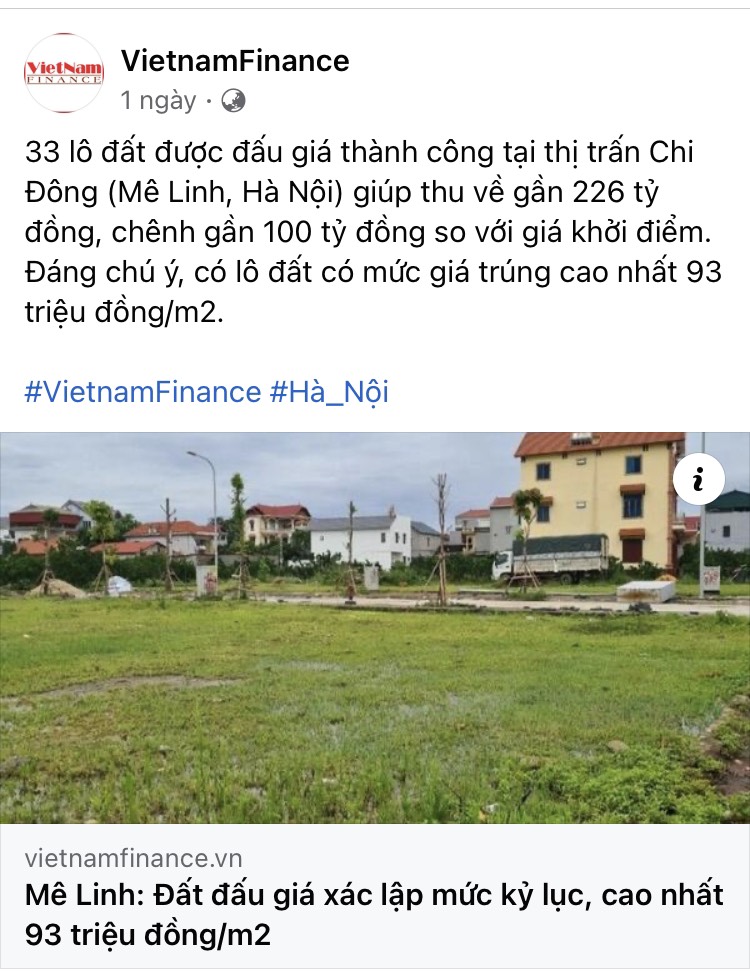Tap the #VietnamFinance hashtag
This screenshot has width=750, height=971.
click(141, 392)
